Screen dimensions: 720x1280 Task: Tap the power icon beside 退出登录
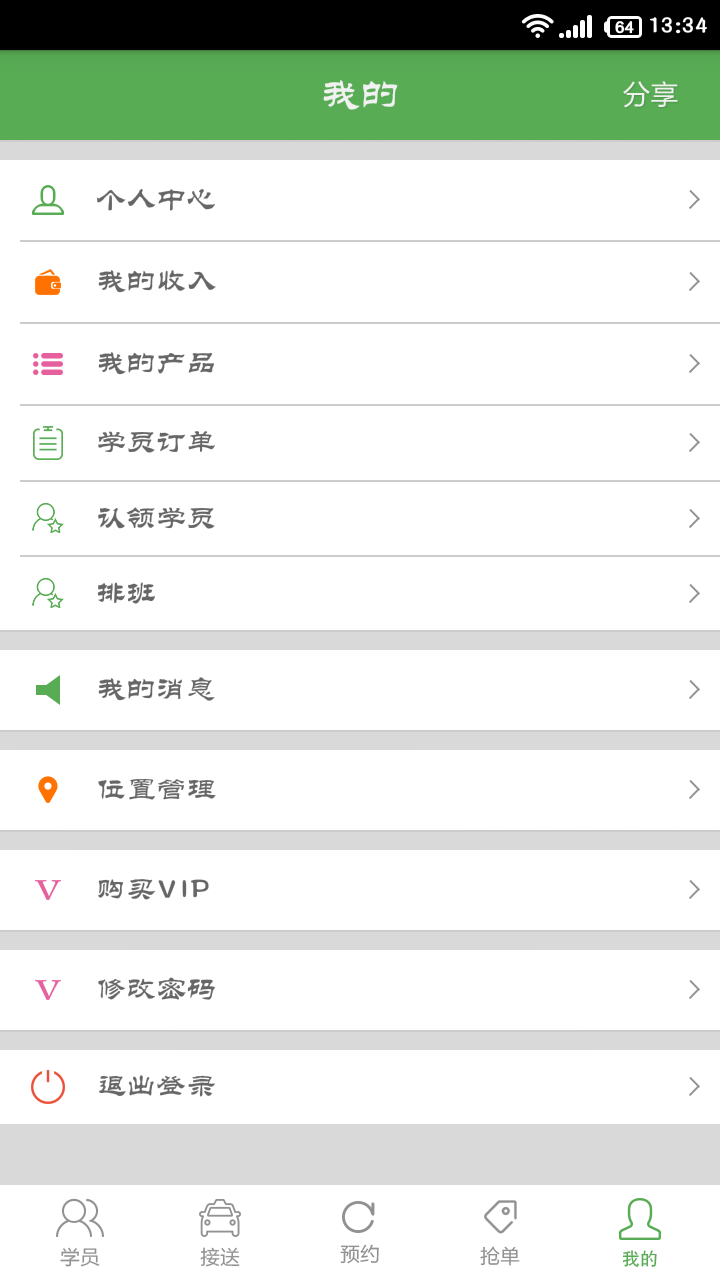point(47,1086)
